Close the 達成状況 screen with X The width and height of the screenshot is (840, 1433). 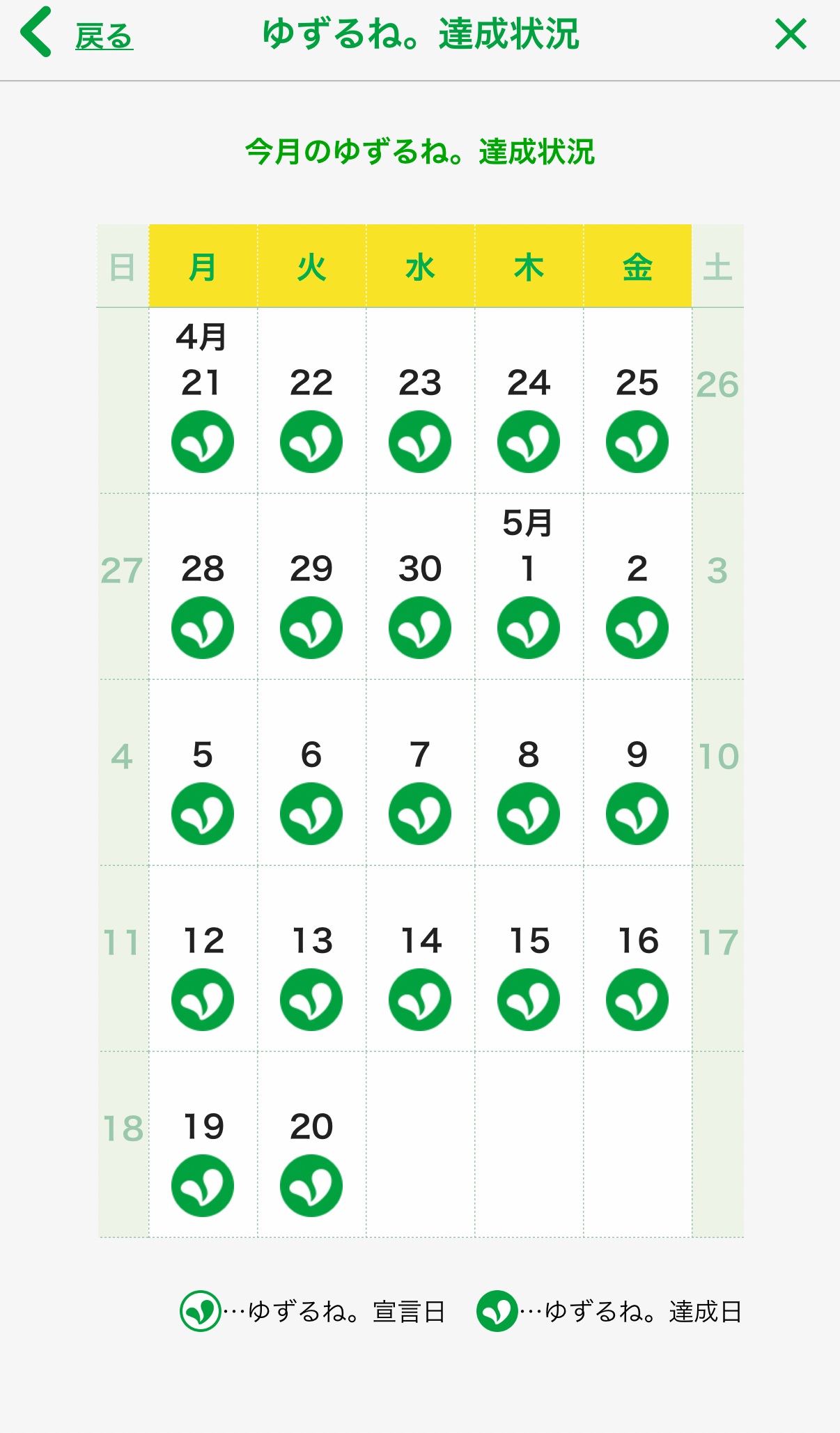pyautogui.click(x=791, y=34)
